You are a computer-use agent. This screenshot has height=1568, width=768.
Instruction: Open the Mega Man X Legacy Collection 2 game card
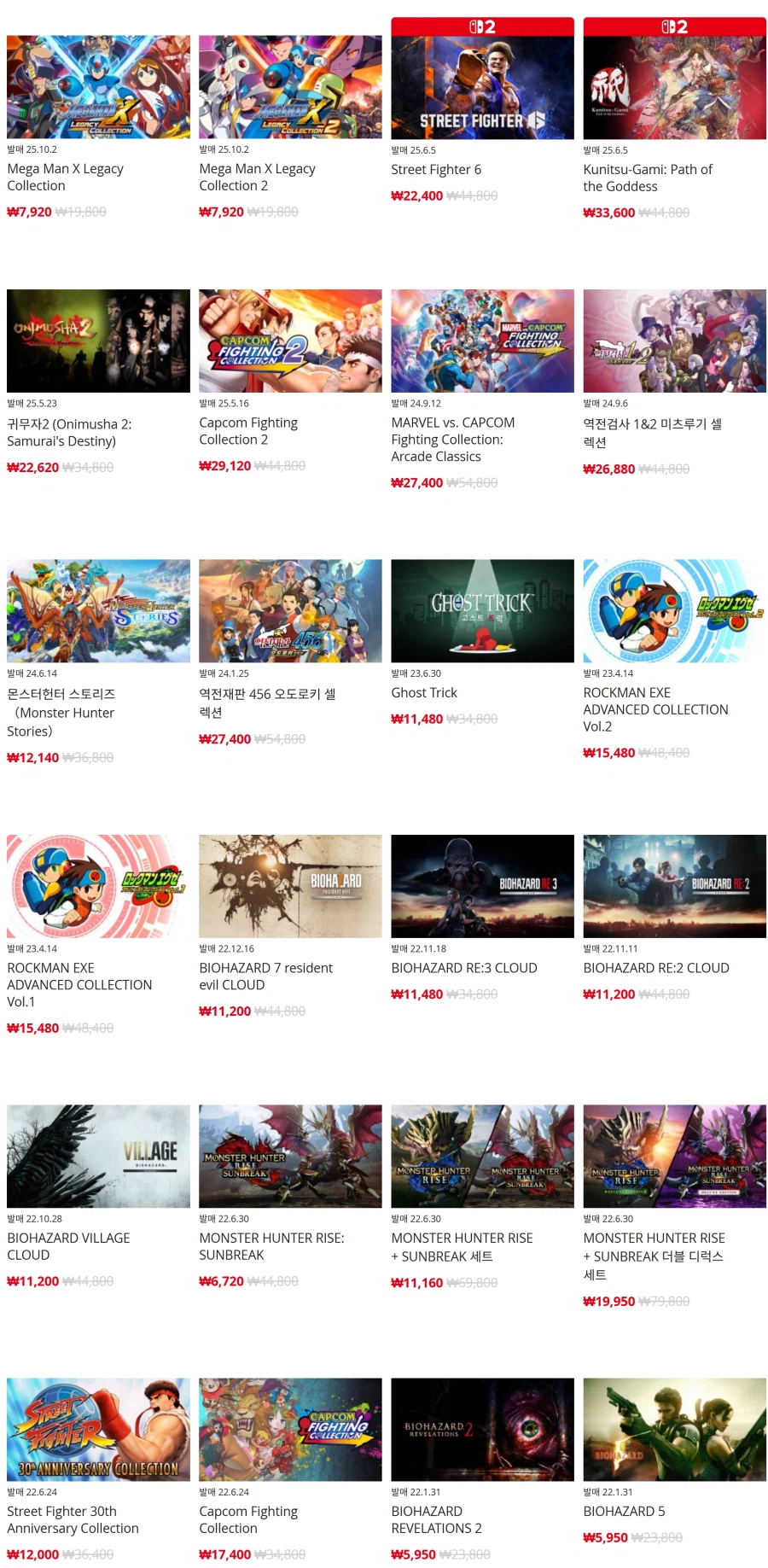(x=290, y=87)
